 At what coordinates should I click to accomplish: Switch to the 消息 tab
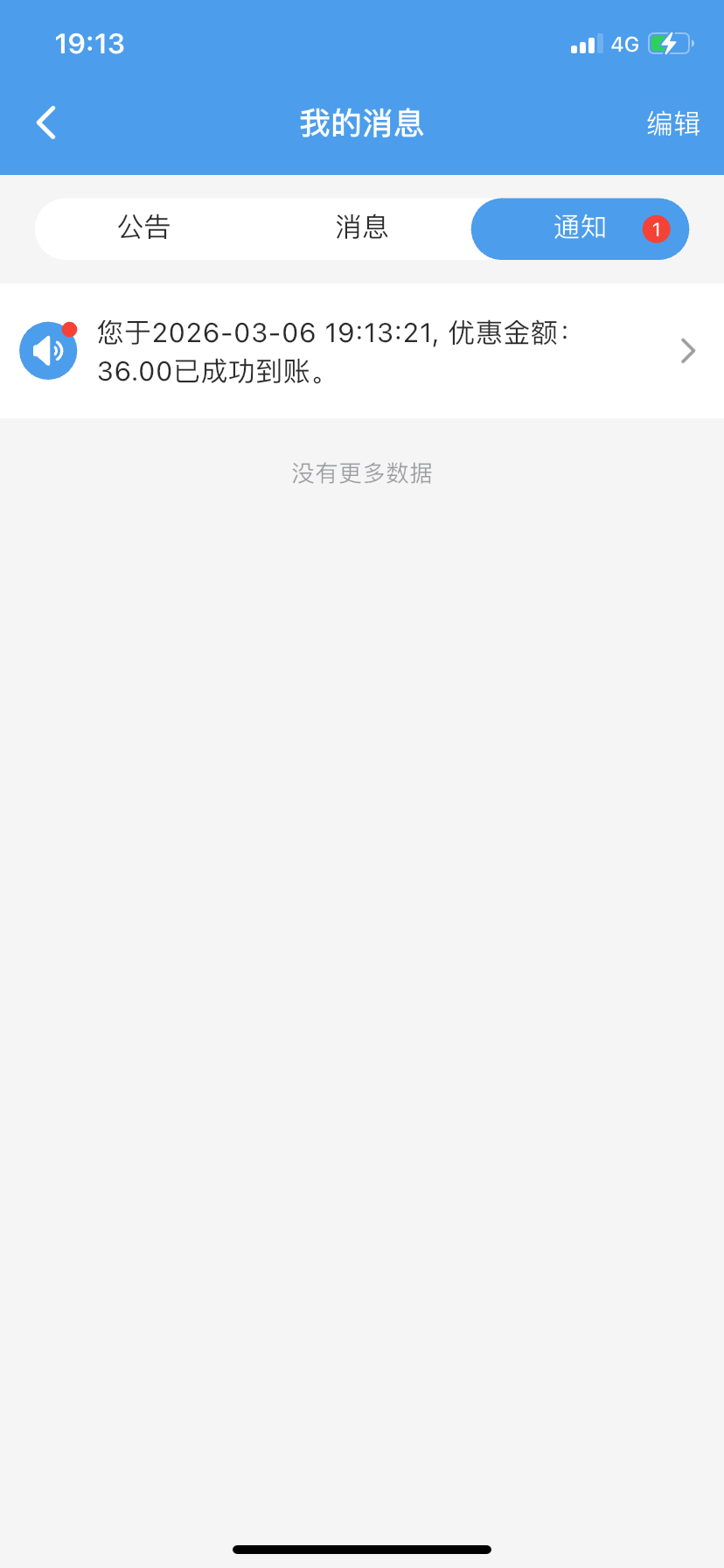[x=361, y=228]
